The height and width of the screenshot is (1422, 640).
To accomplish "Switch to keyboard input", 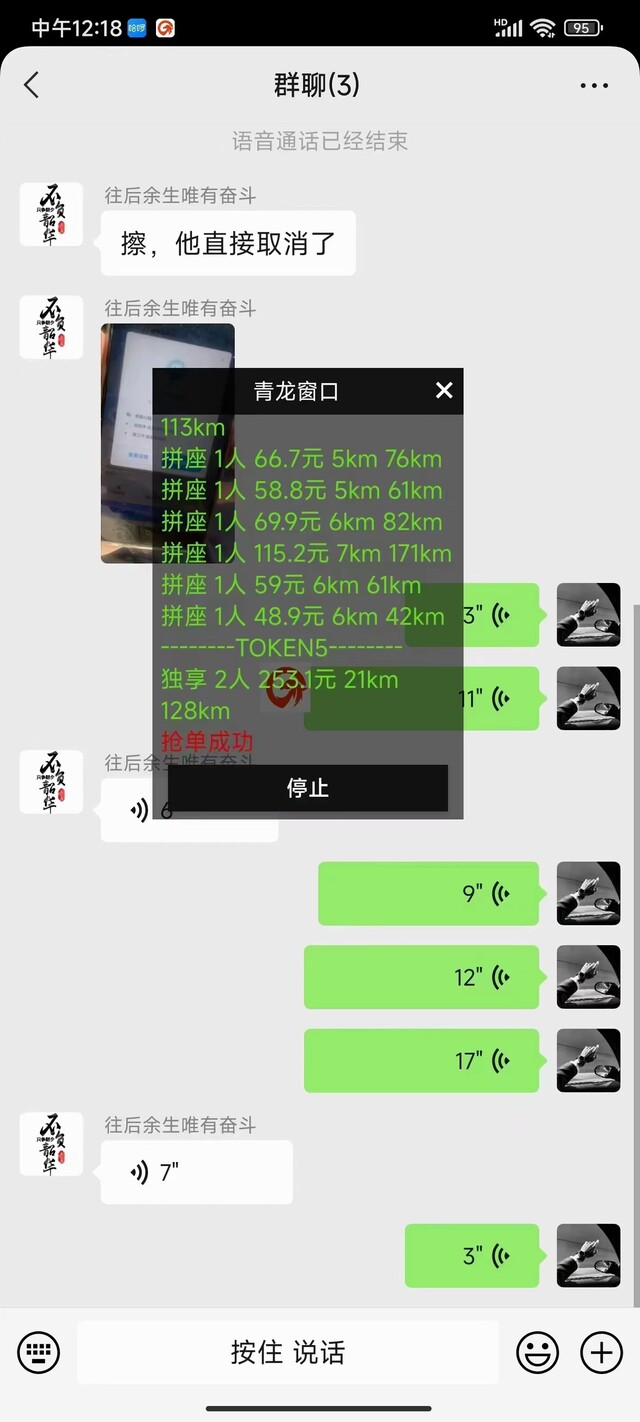I will (x=38, y=1353).
